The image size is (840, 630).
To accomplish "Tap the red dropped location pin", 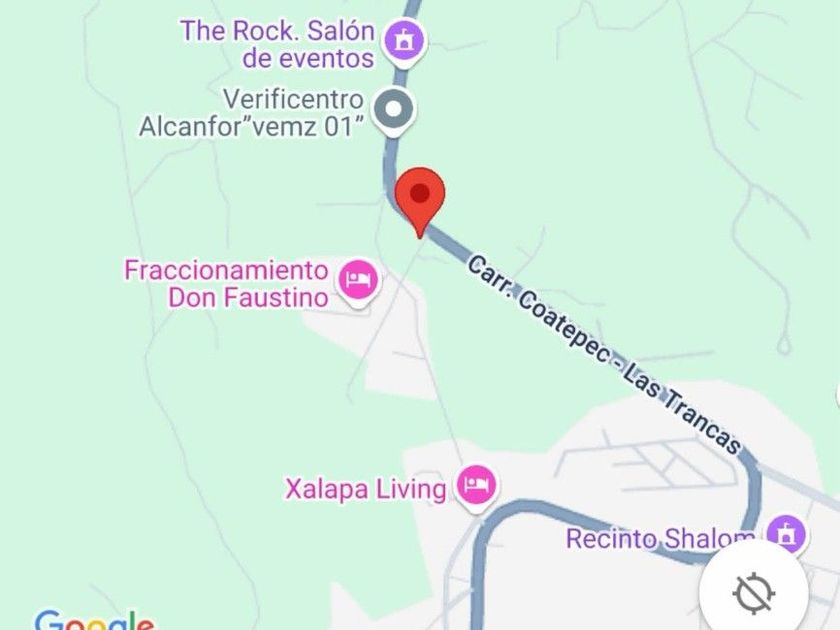I will pyautogui.click(x=420, y=201).
